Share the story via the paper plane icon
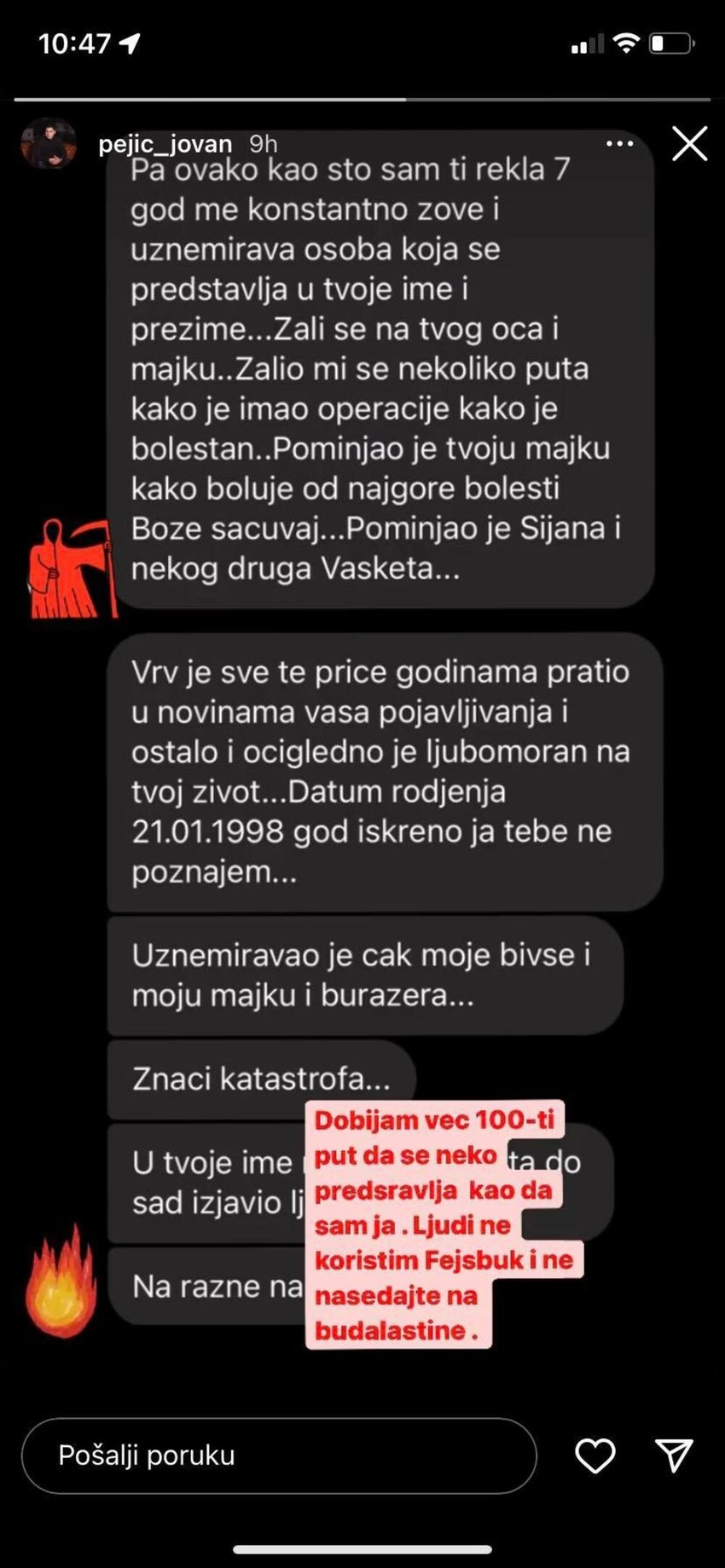725x1568 pixels. (675, 1455)
